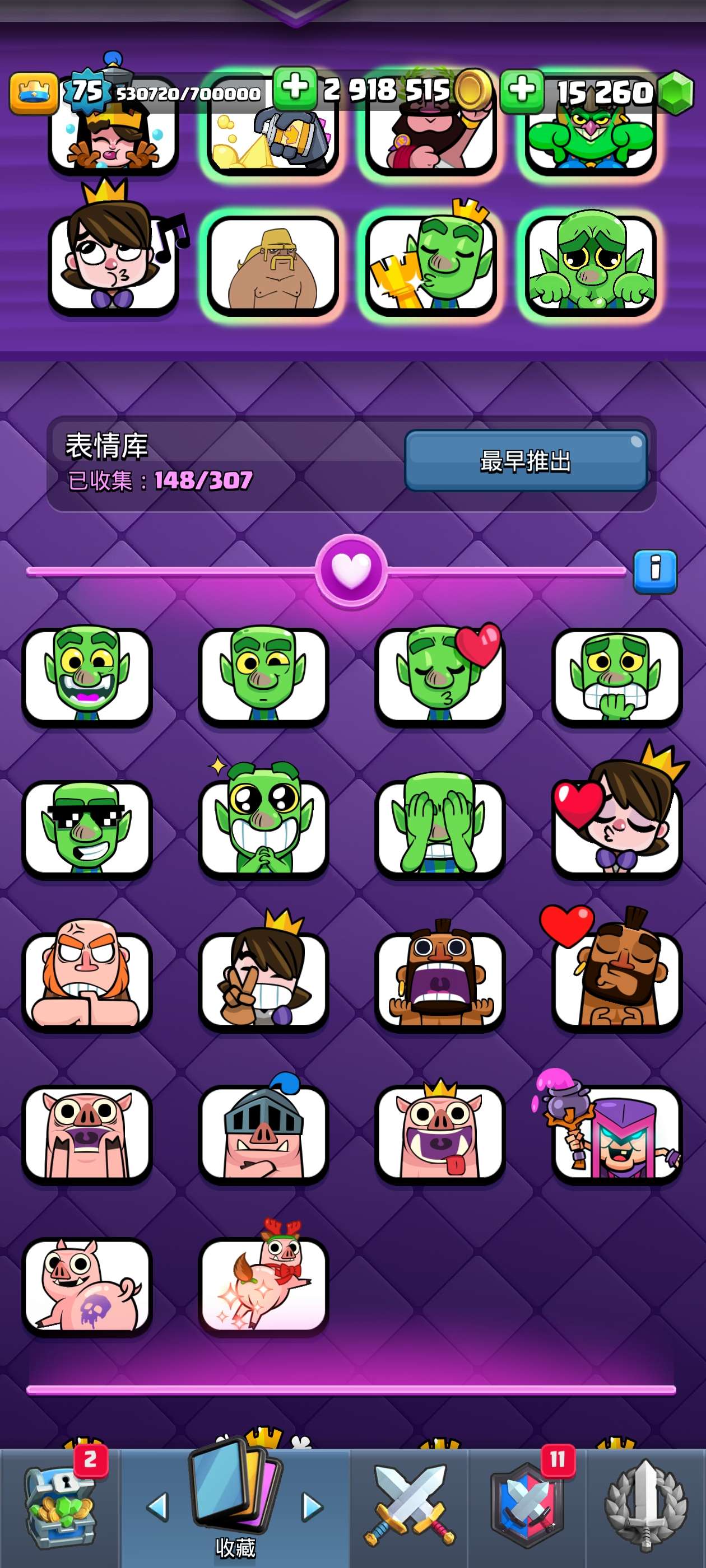Select the goblin blowing heart kiss emote

point(440,677)
